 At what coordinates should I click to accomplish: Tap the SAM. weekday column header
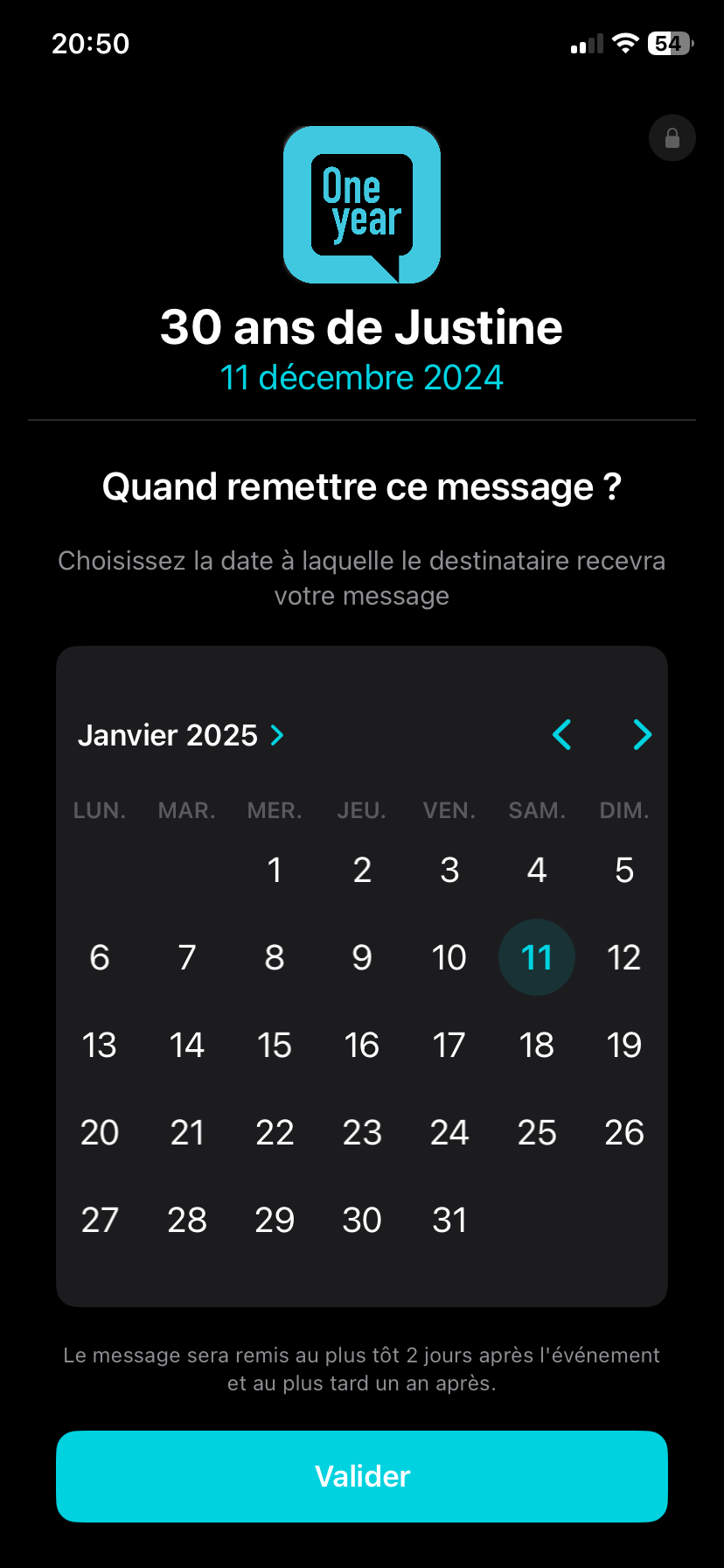(537, 810)
